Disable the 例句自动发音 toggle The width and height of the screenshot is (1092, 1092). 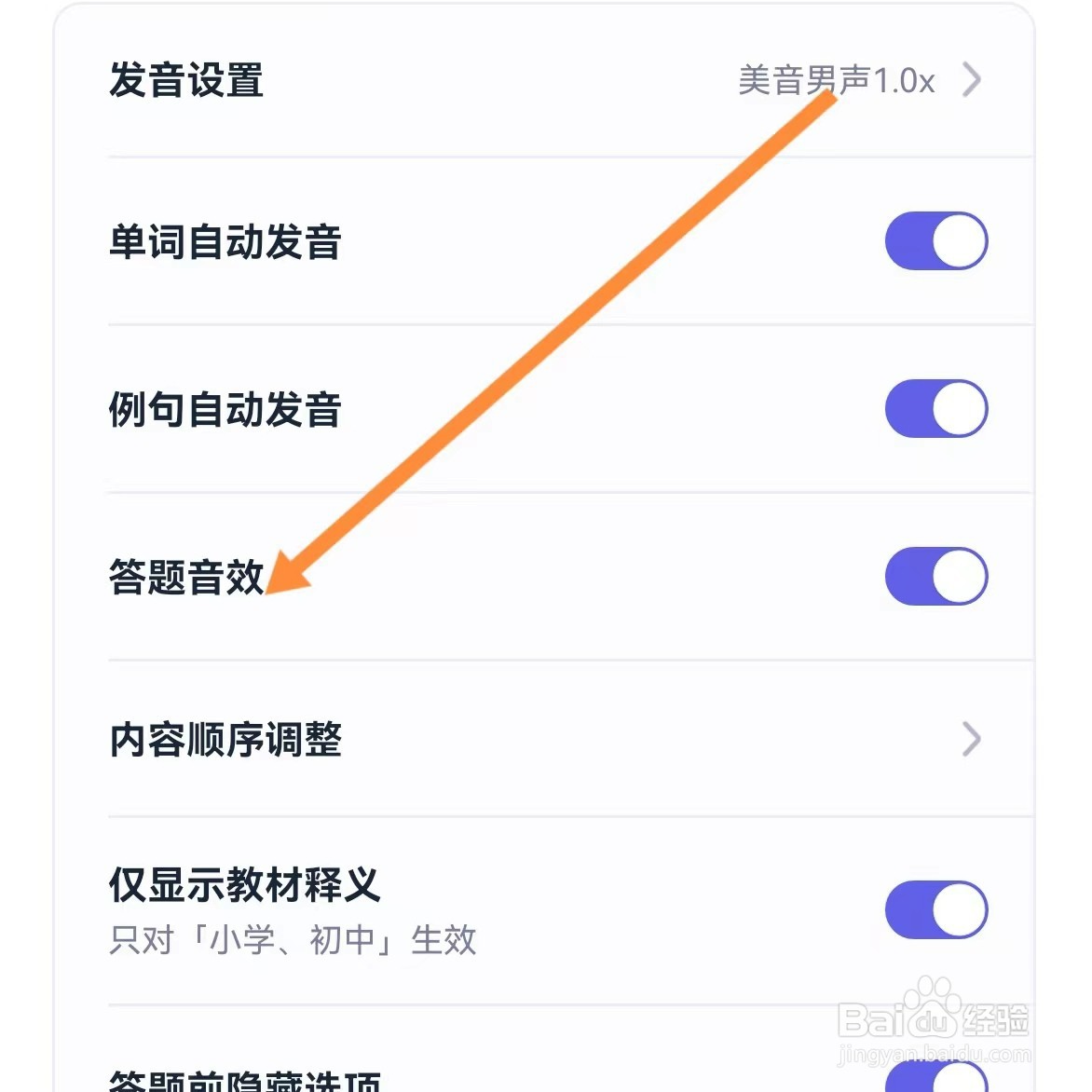point(935,409)
